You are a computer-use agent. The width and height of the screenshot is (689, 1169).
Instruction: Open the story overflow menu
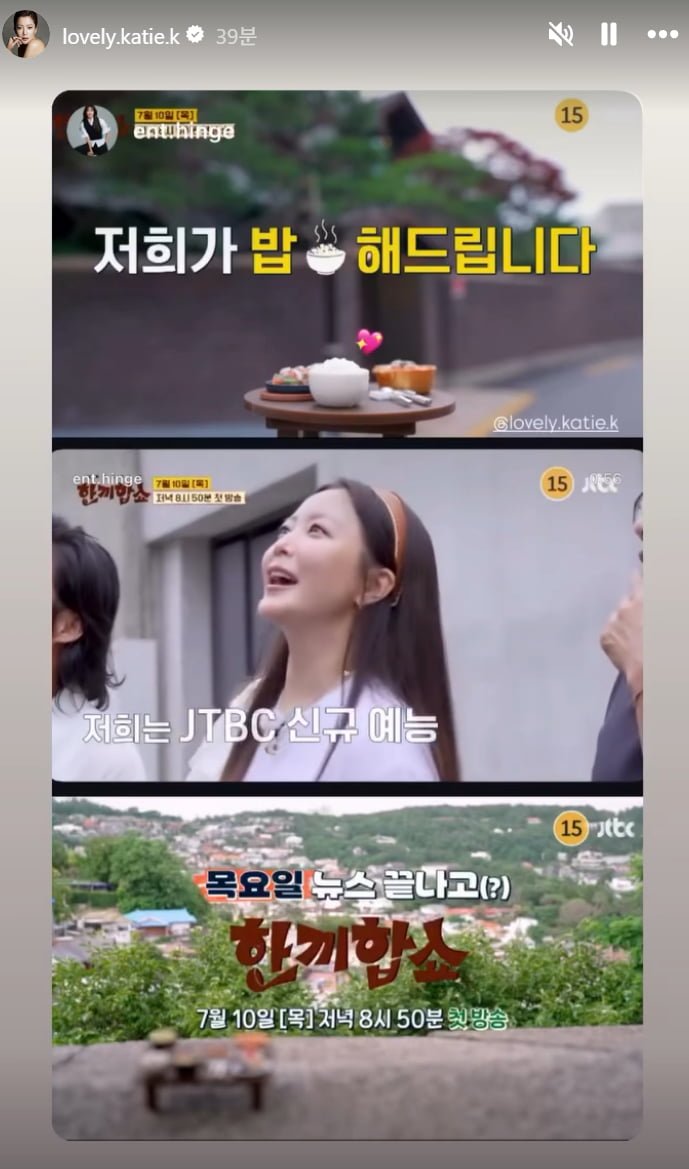(661, 34)
